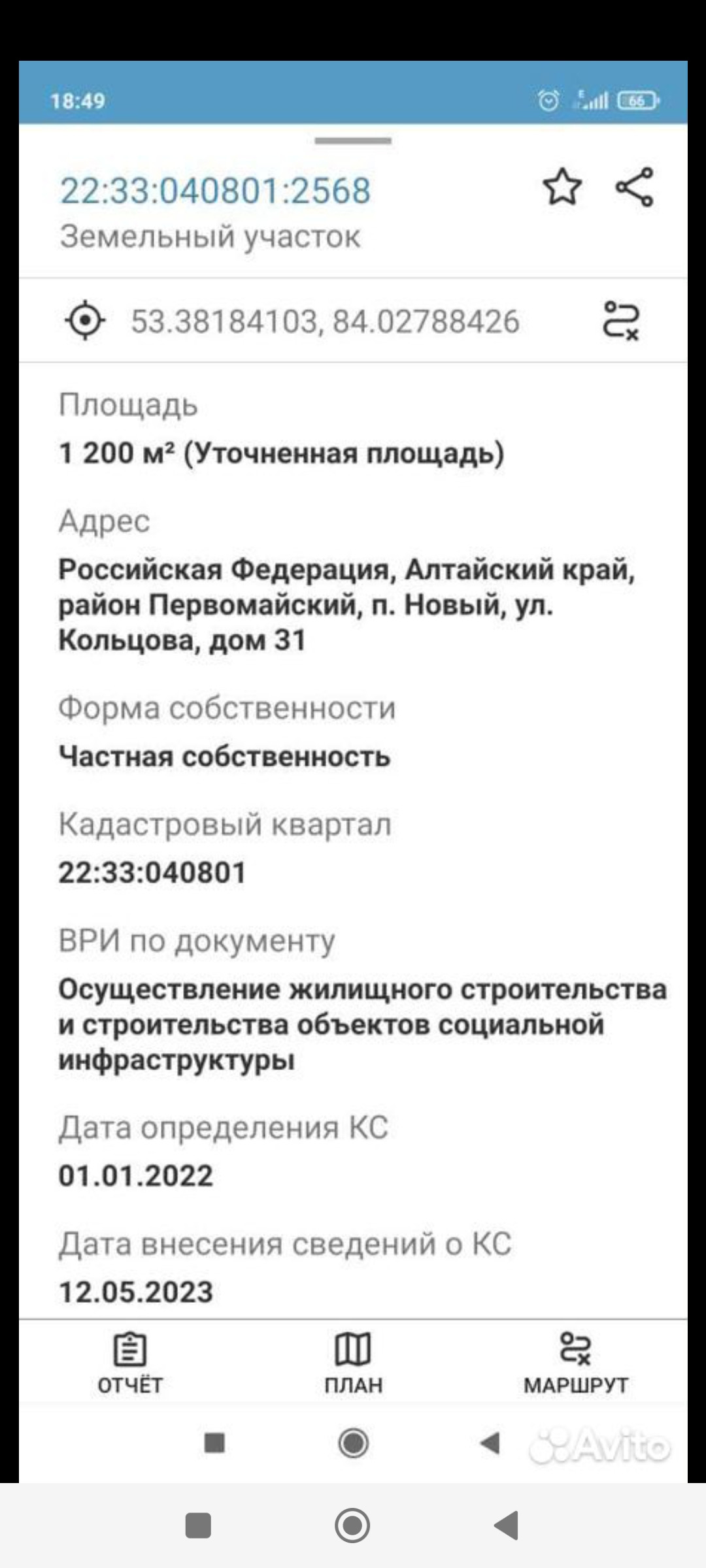The width and height of the screenshot is (706, 1568).
Task: Go back via the gray system navigation bar
Action: [507, 1526]
